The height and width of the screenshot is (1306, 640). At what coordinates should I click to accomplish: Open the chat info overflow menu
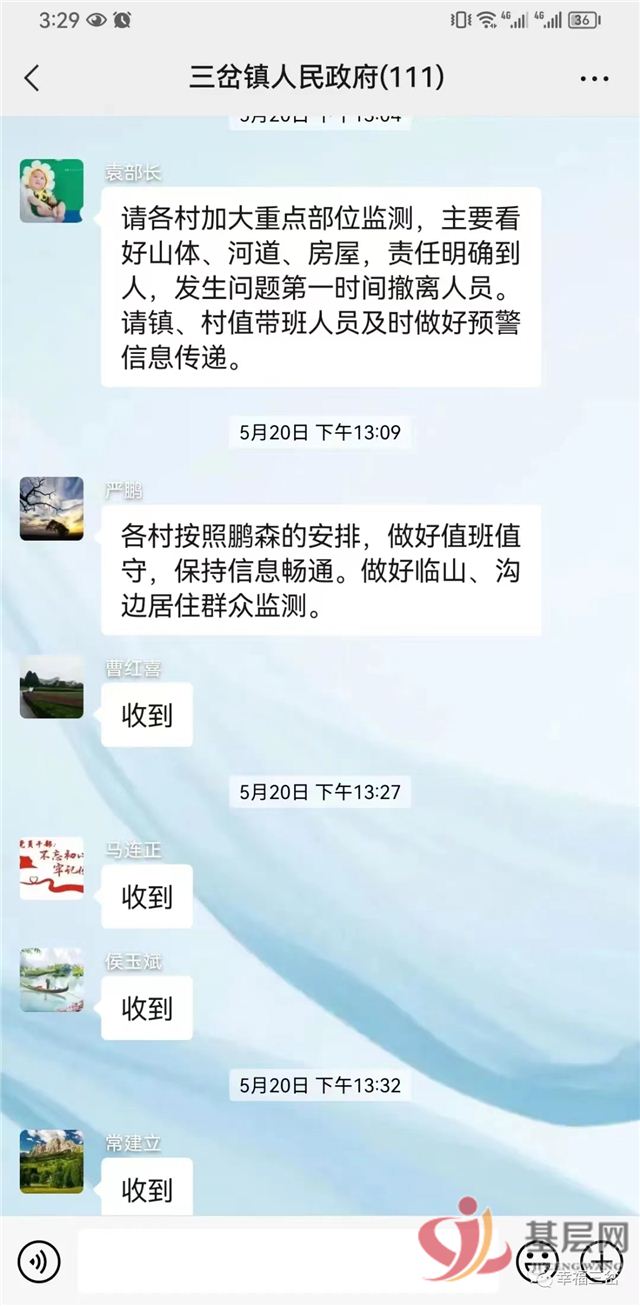tap(594, 78)
